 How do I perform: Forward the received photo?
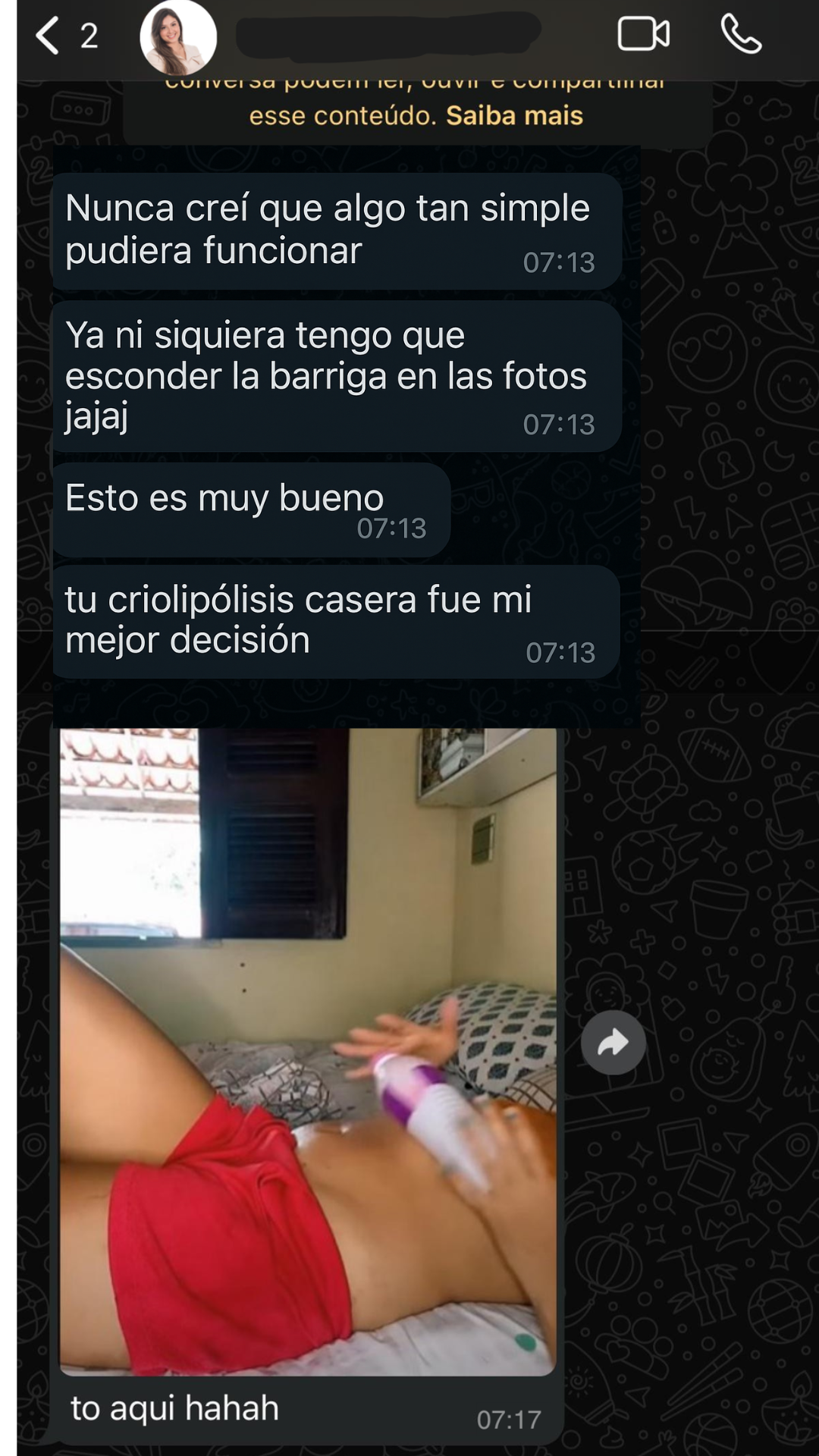pos(613,1043)
